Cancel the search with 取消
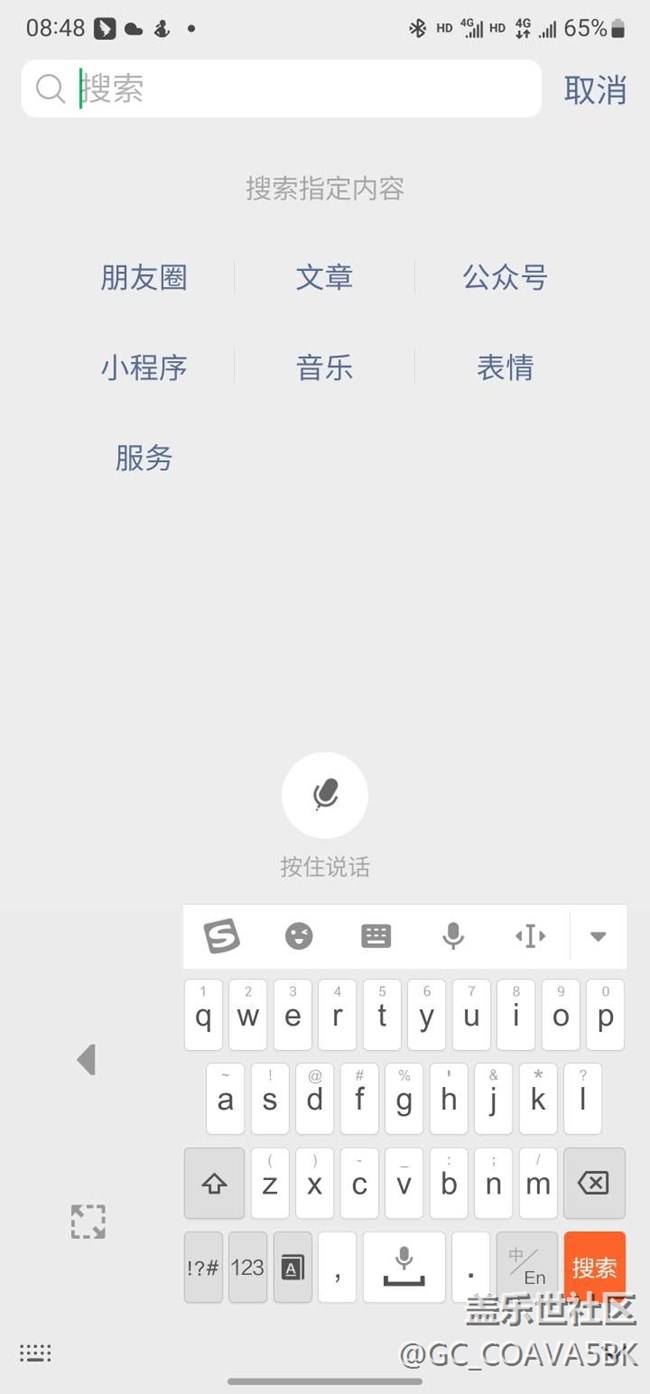 coord(595,90)
